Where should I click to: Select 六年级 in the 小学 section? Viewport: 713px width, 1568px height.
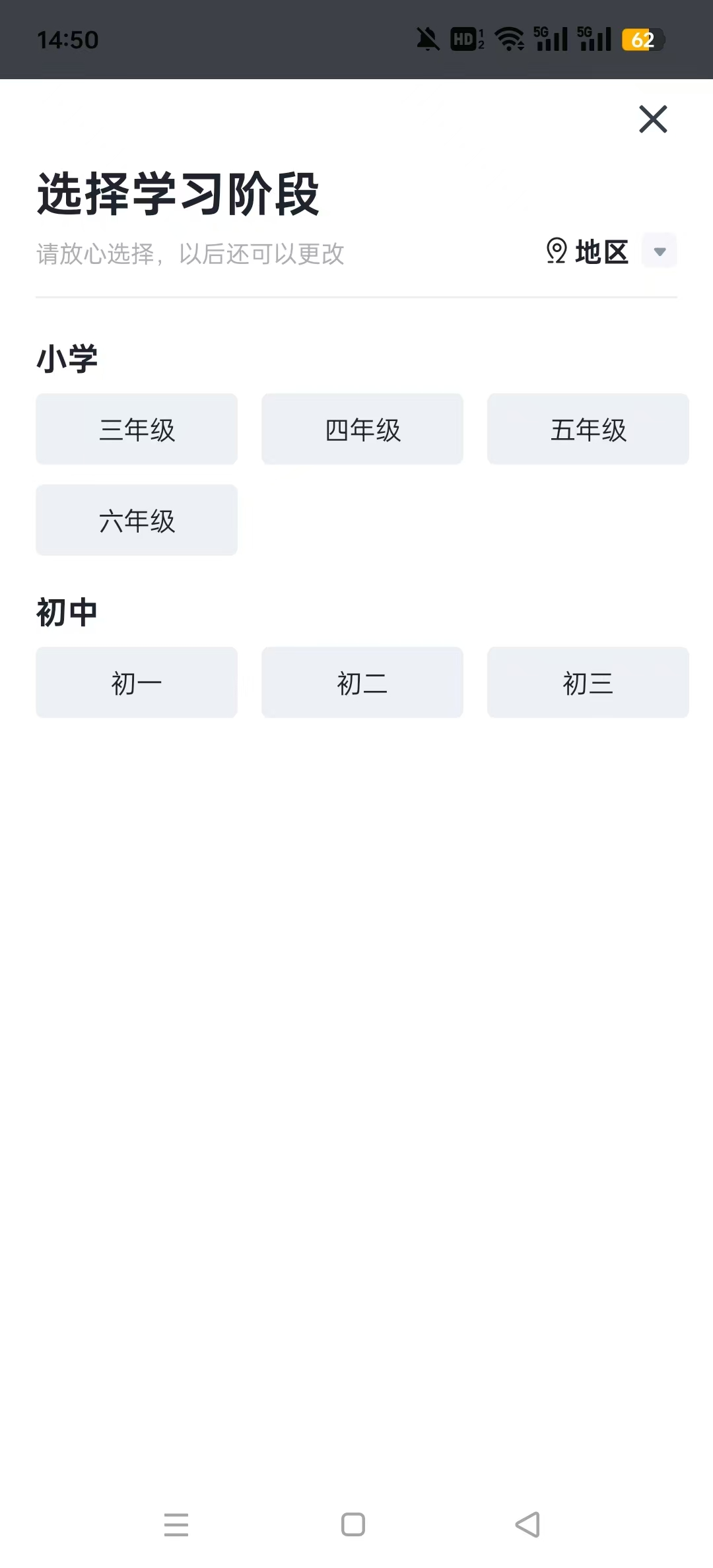(x=136, y=520)
